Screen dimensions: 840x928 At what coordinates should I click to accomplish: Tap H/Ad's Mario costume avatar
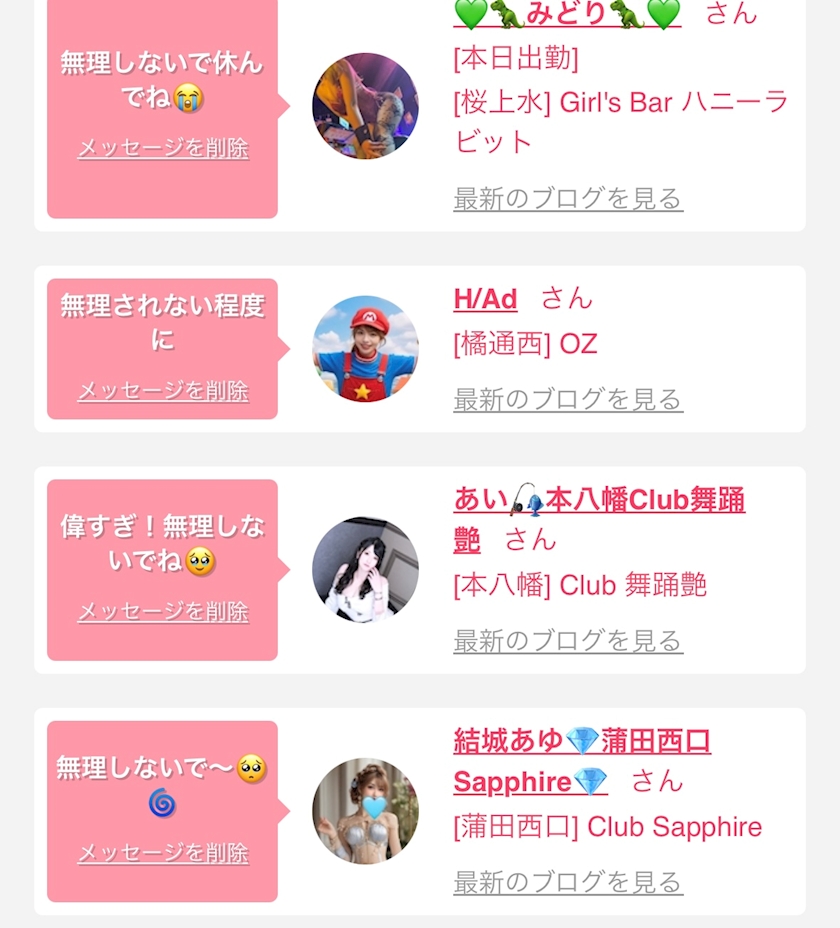tap(365, 349)
